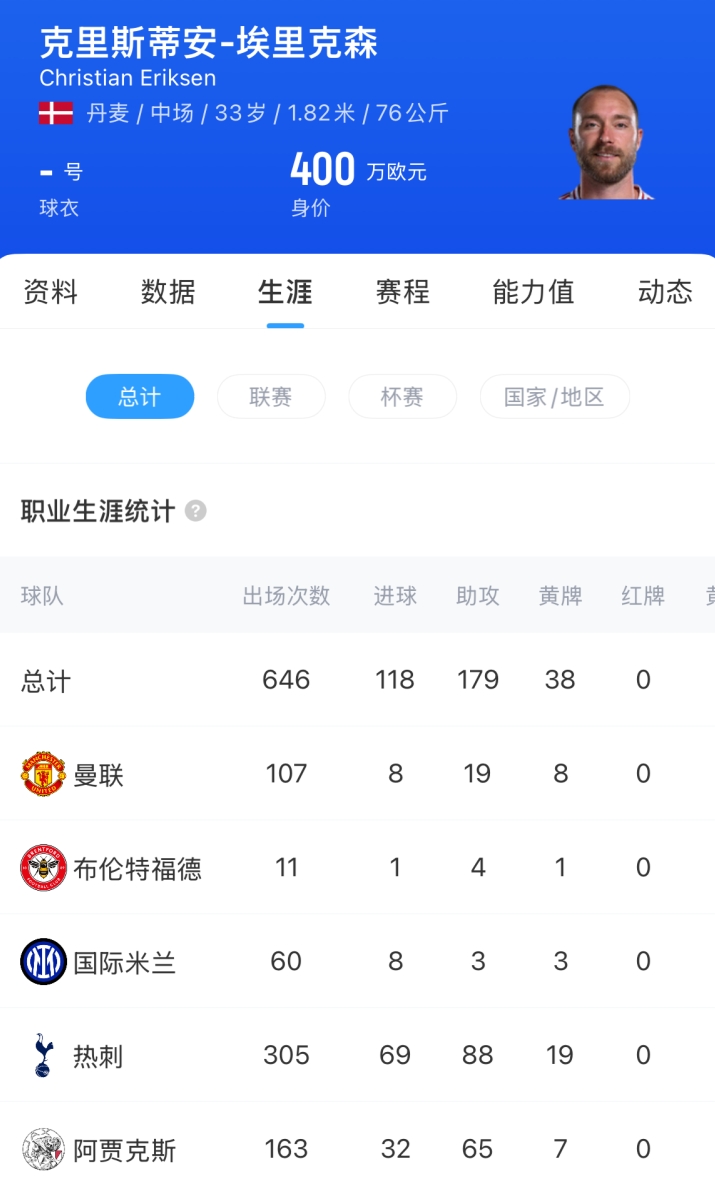Show 杯赛 career stats
Viewport: 715px width, 1195px height.
click(402, 397)
